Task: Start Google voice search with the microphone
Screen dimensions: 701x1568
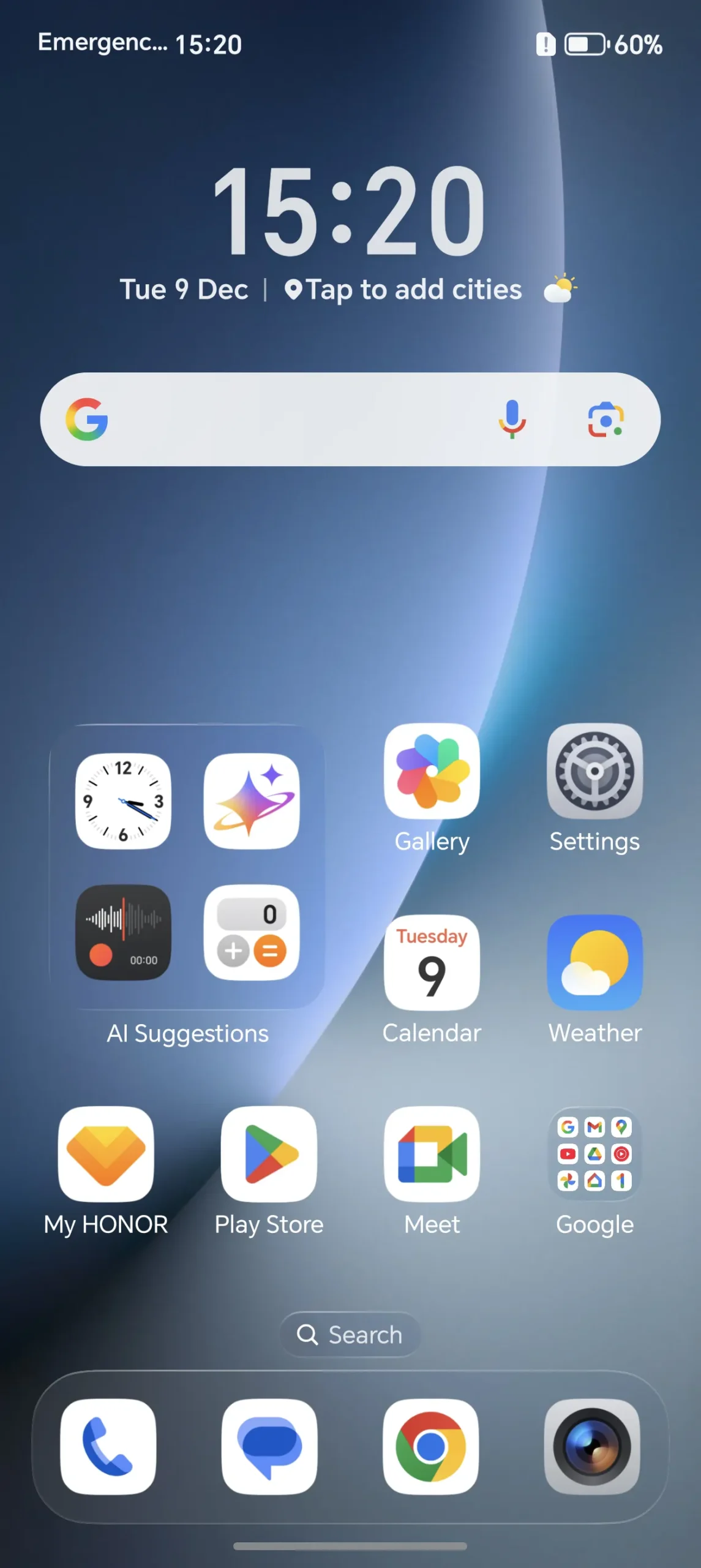Action: tap(512, 420)
